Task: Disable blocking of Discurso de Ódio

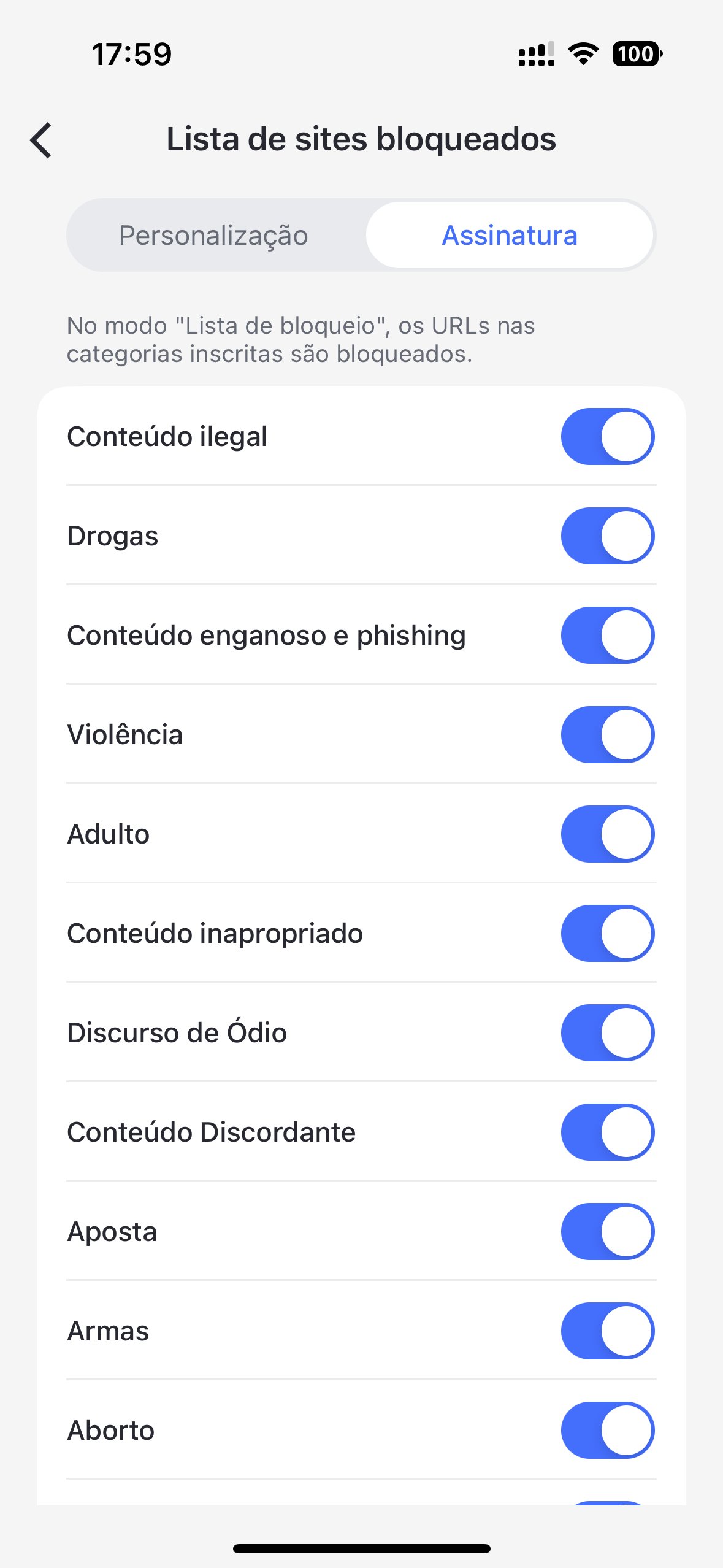Action: click(x=608, y=1032)
